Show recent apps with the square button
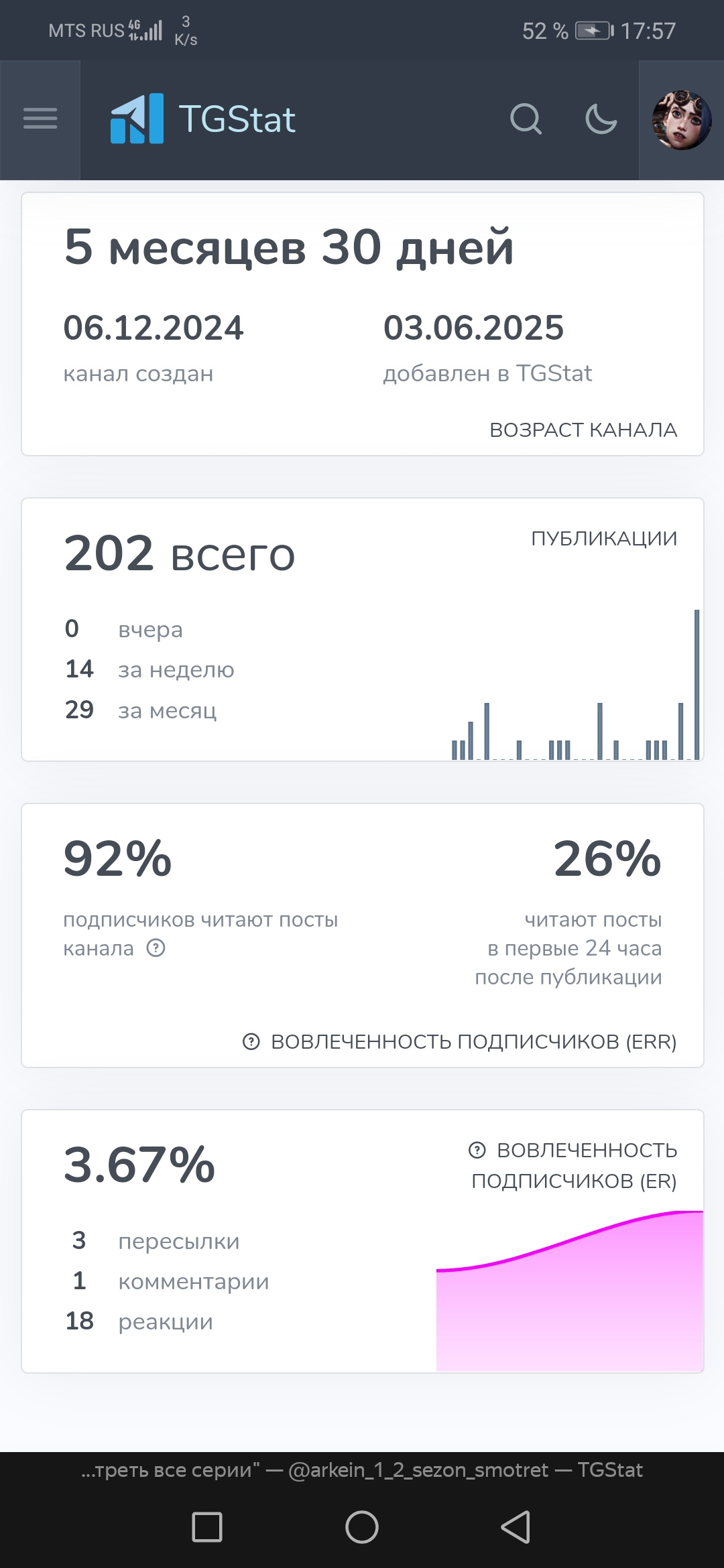Screen dimensions: 724x1568 click(x=207, y=1527)
